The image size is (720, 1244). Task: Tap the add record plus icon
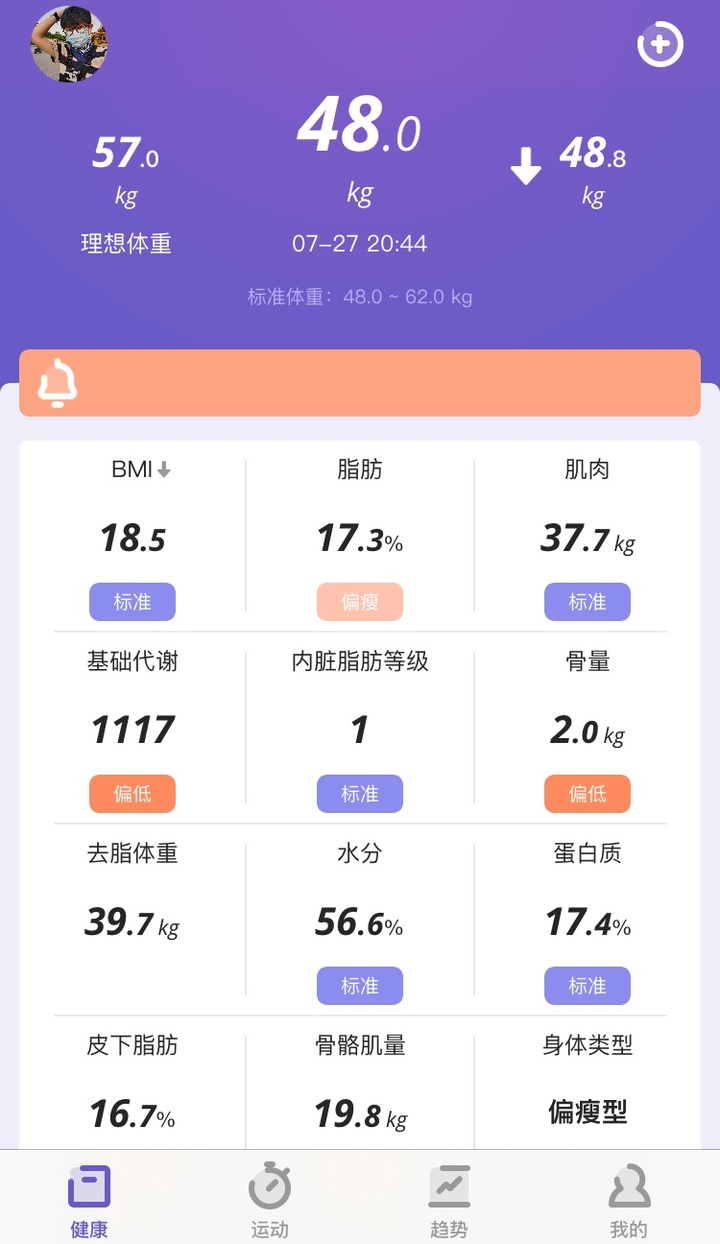pyautogui.click(x=660, y=45)
